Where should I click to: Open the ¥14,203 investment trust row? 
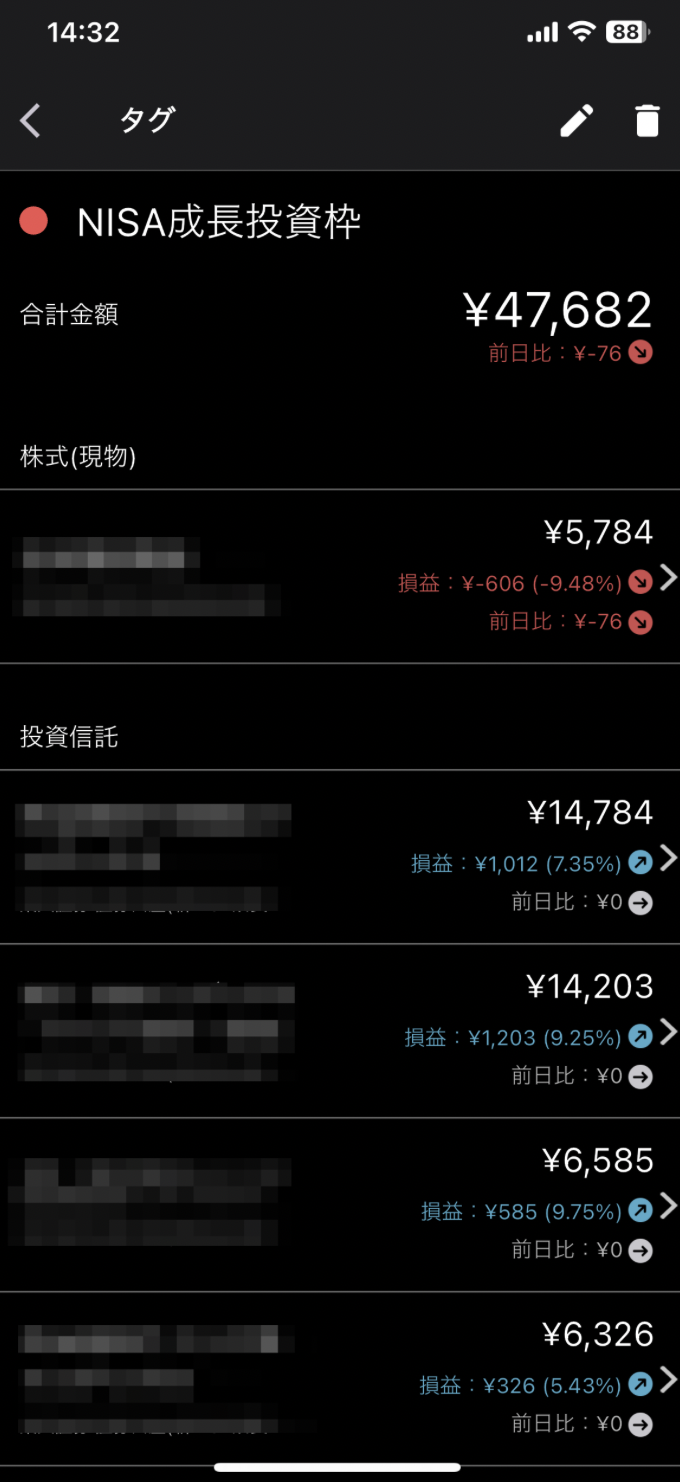(x=340, y=1031)
